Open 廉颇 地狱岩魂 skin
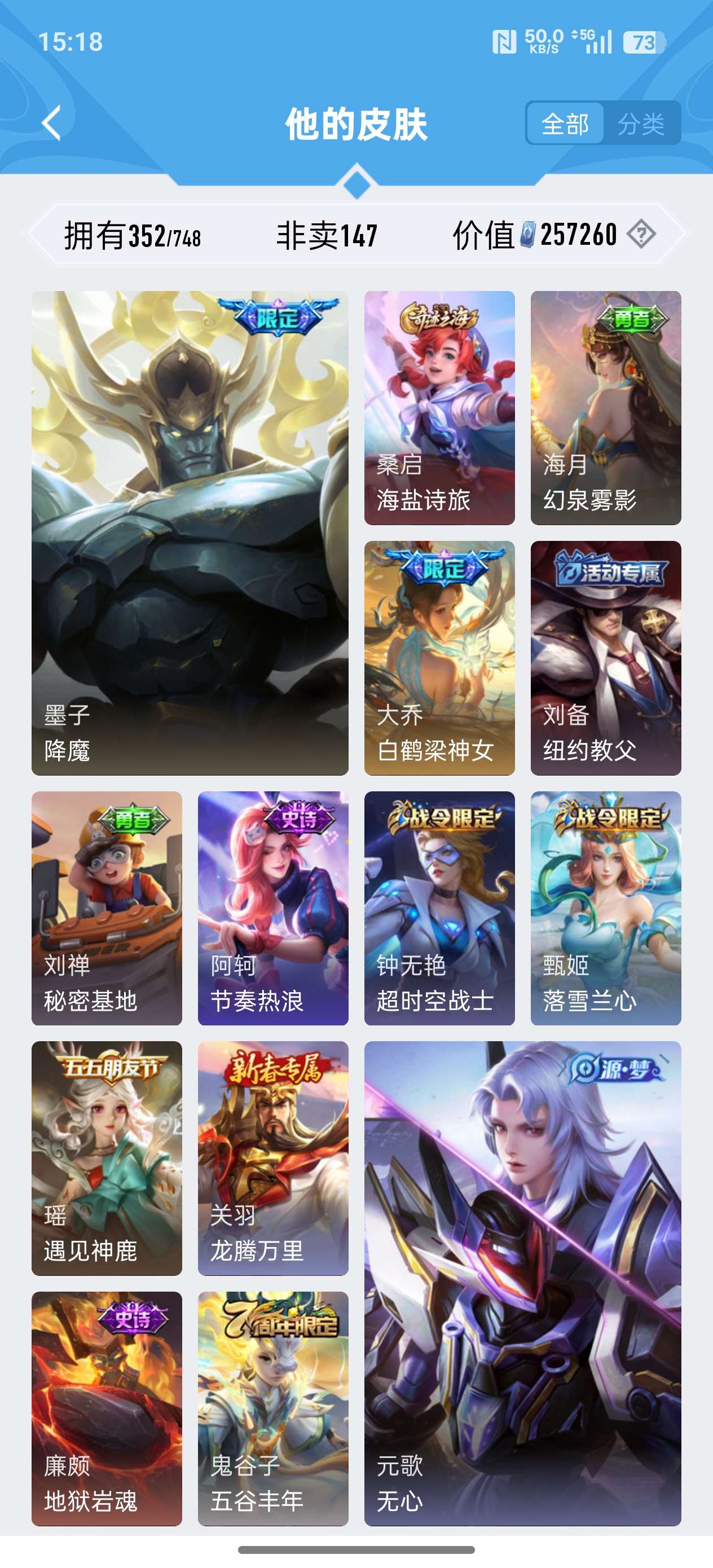The width and height of the screenshot is (713, 1568). point(107,1408)
